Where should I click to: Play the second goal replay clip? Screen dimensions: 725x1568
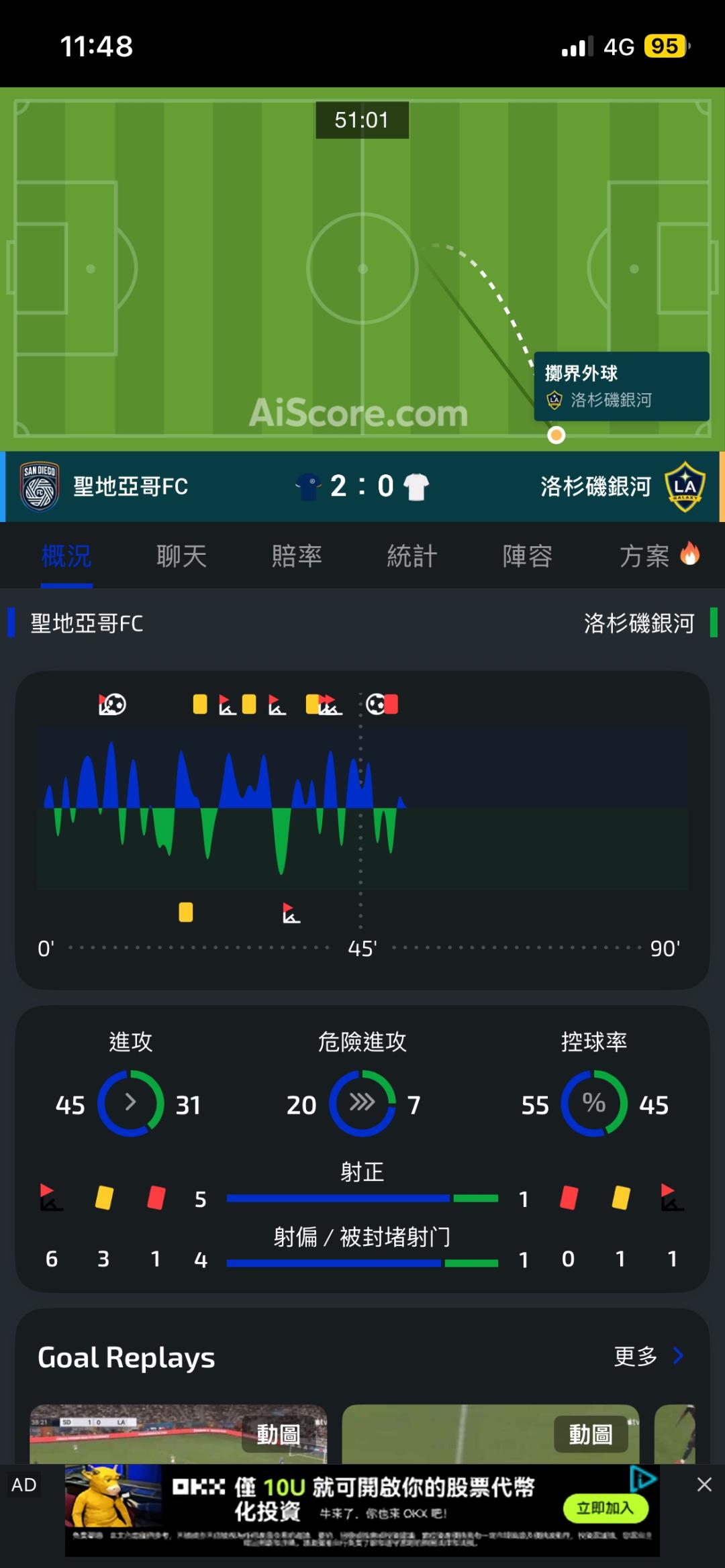tap(491, 1434)
